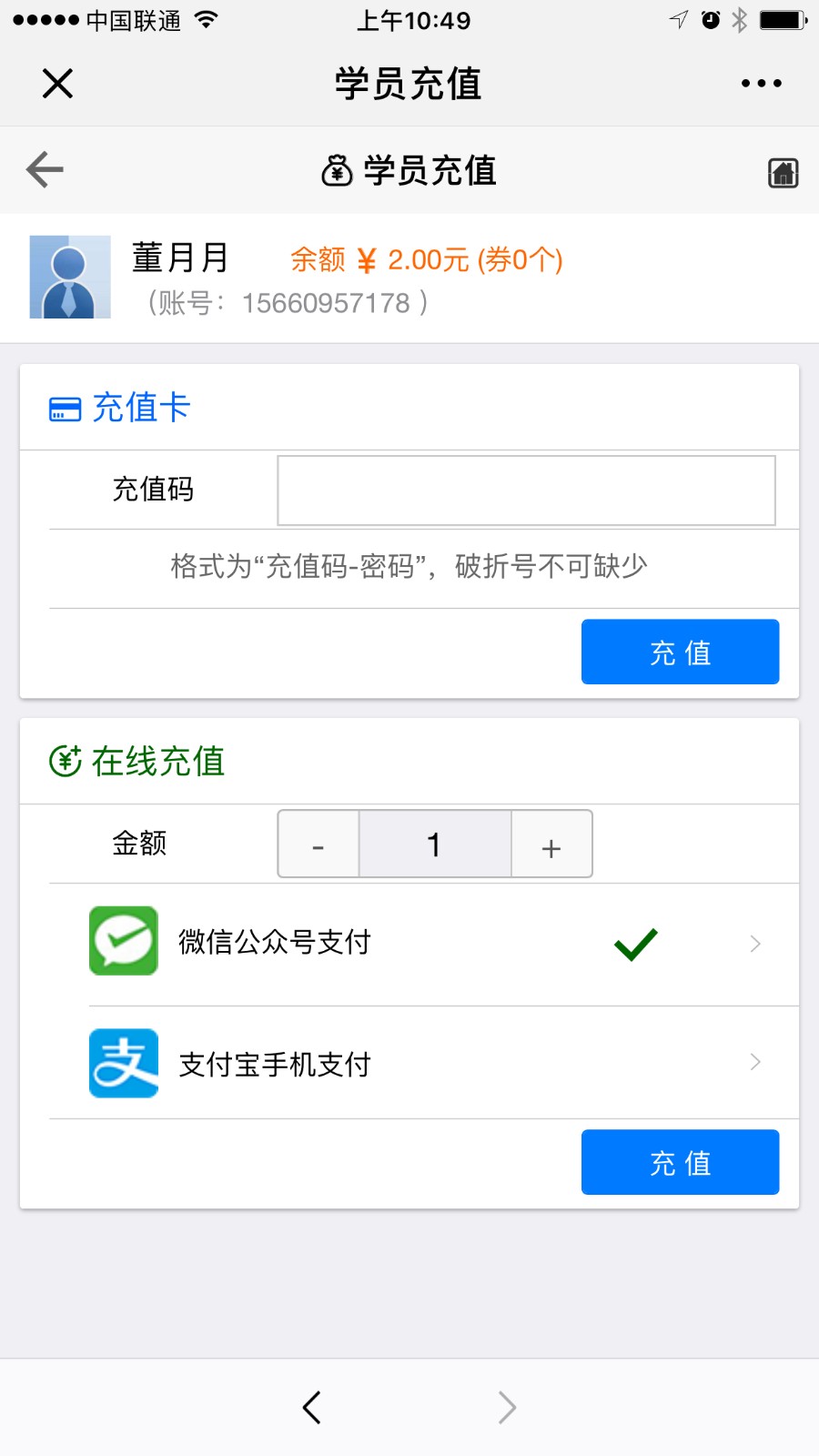
Task: Decrease 金额 with the minus button
Action: [318, 844]
